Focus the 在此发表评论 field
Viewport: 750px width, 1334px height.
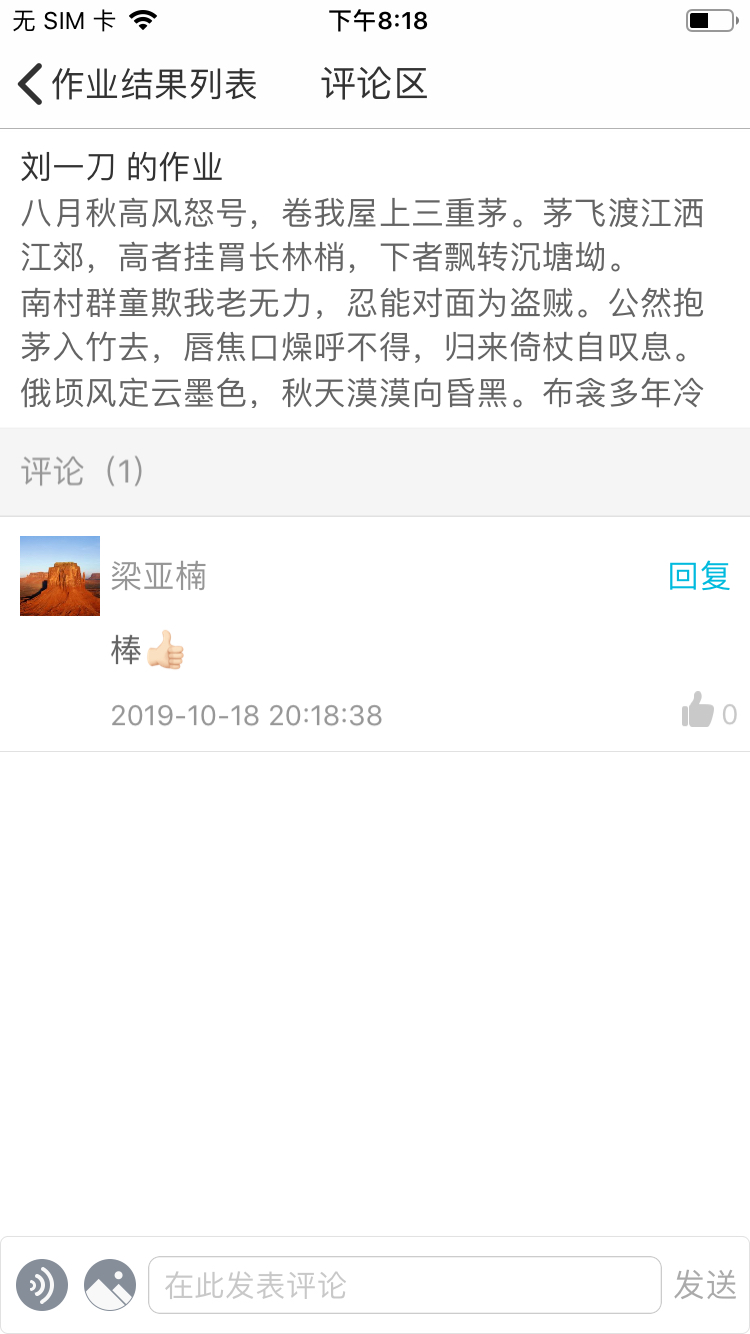click(x=405, y=1285)
